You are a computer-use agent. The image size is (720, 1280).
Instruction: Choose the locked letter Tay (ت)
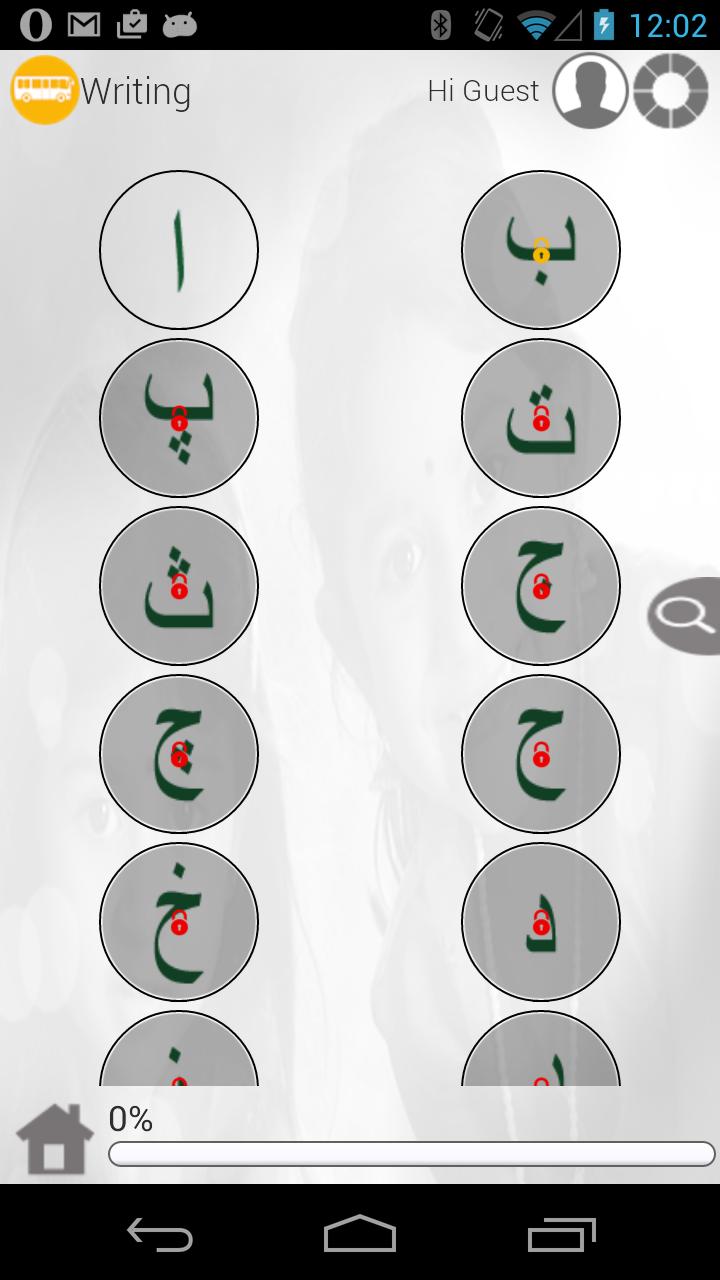(541, 418)
